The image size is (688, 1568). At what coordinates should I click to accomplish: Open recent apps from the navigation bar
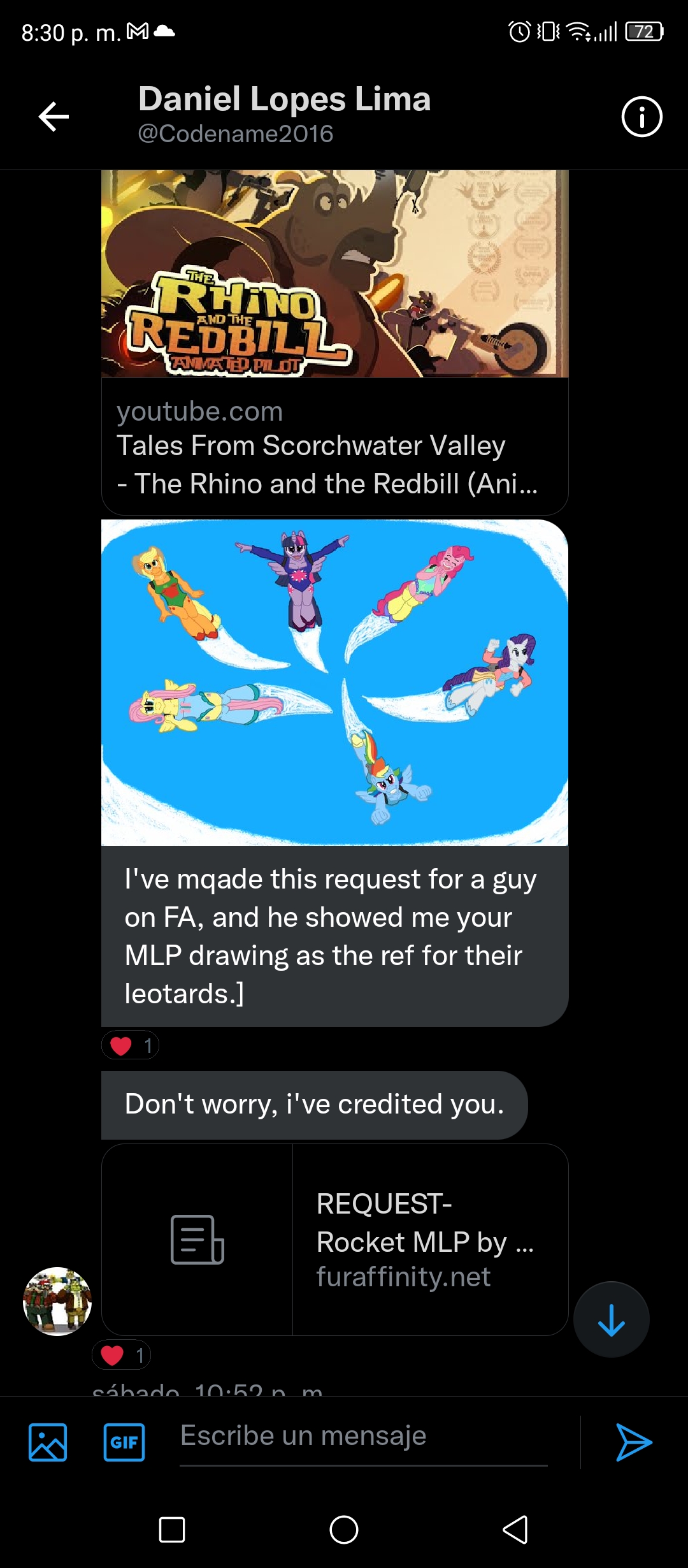click(x=172, y=1529)
